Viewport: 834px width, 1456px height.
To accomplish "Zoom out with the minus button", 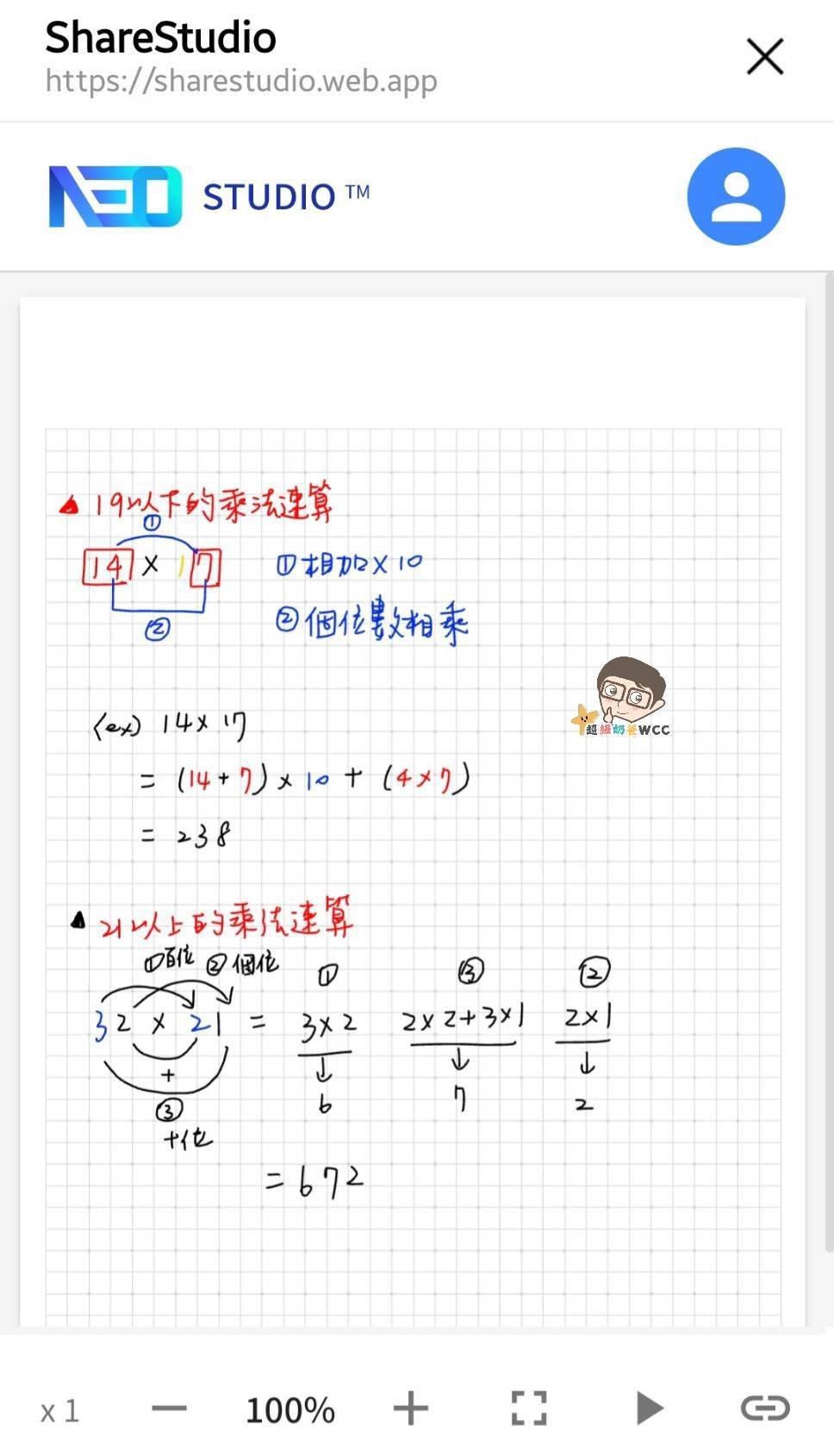I will 169,1409.
